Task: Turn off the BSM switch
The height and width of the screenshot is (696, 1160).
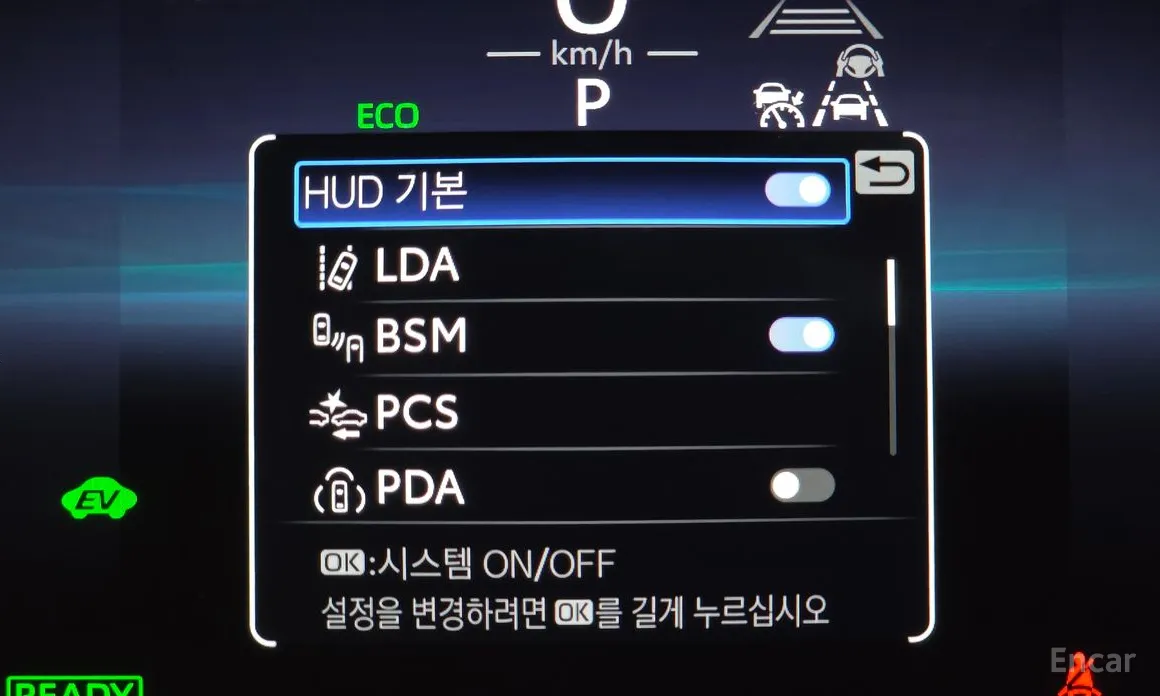Action: coord(801,336)
